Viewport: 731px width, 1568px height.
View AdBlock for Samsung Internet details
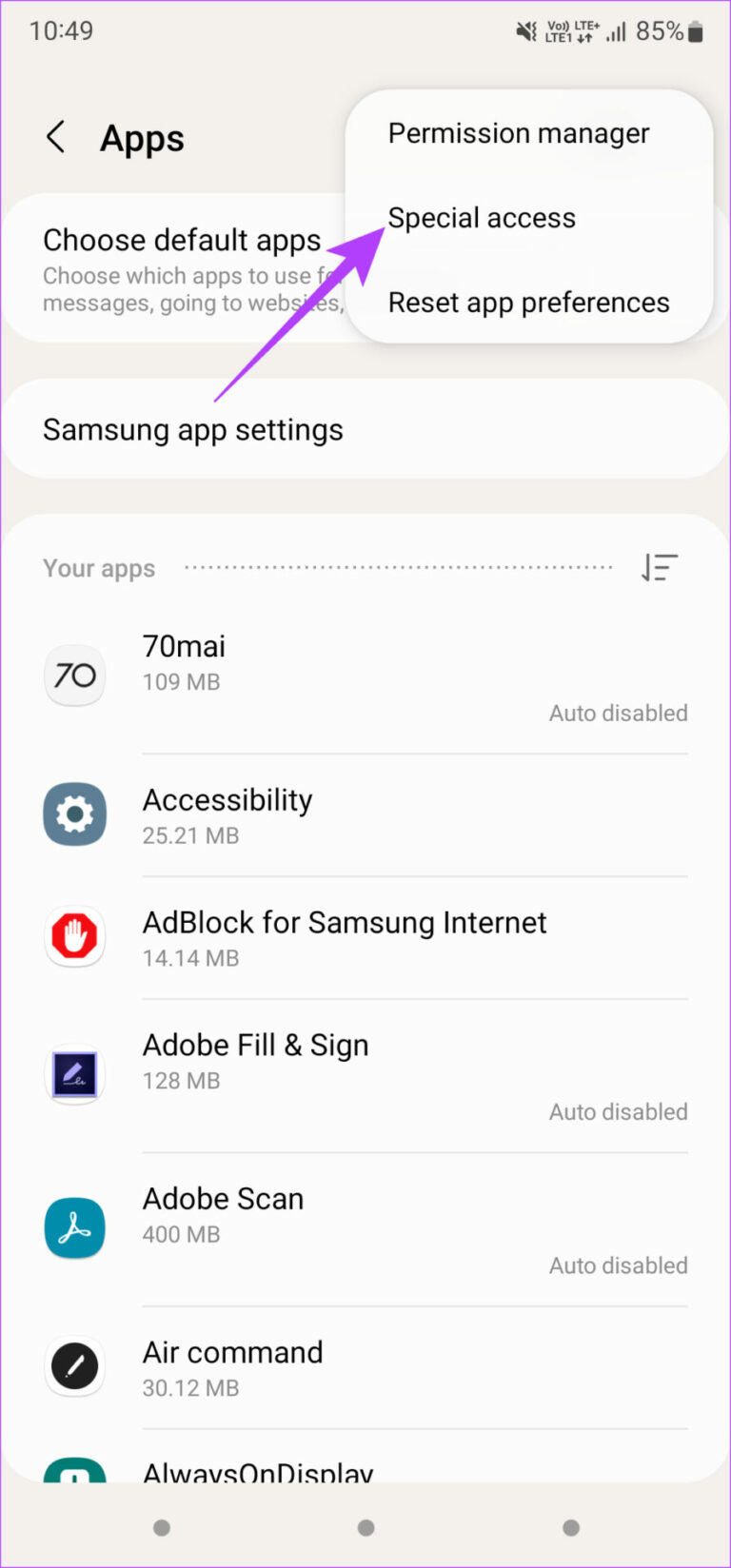[365, 938]
